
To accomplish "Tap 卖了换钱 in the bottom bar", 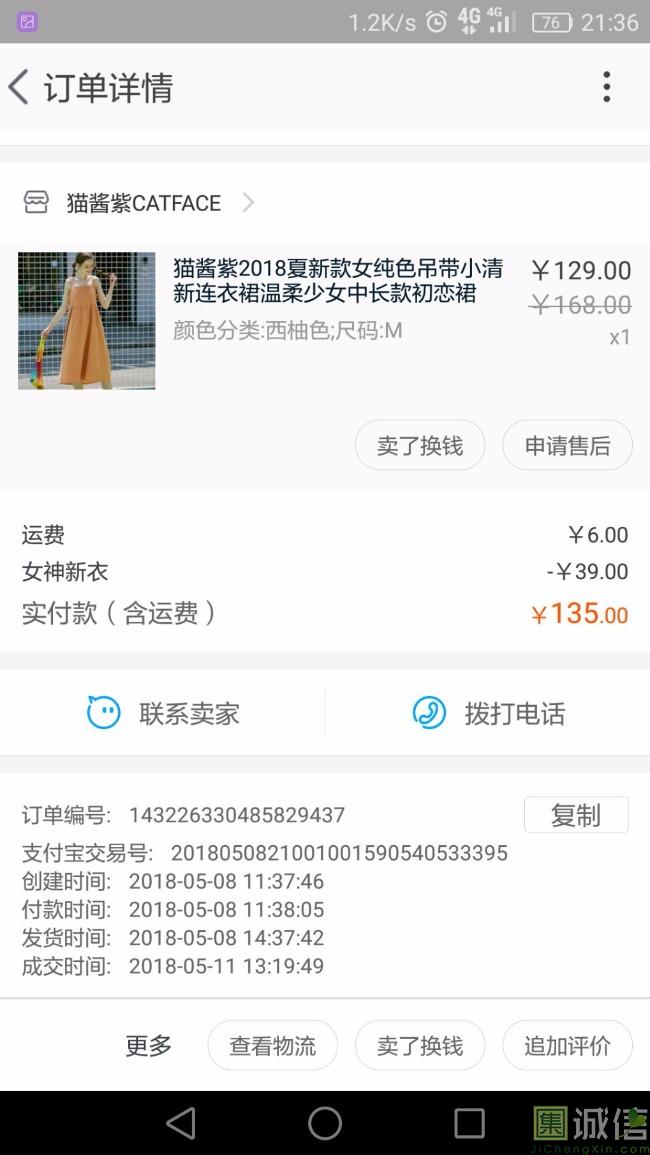I will click(420, 1045).
